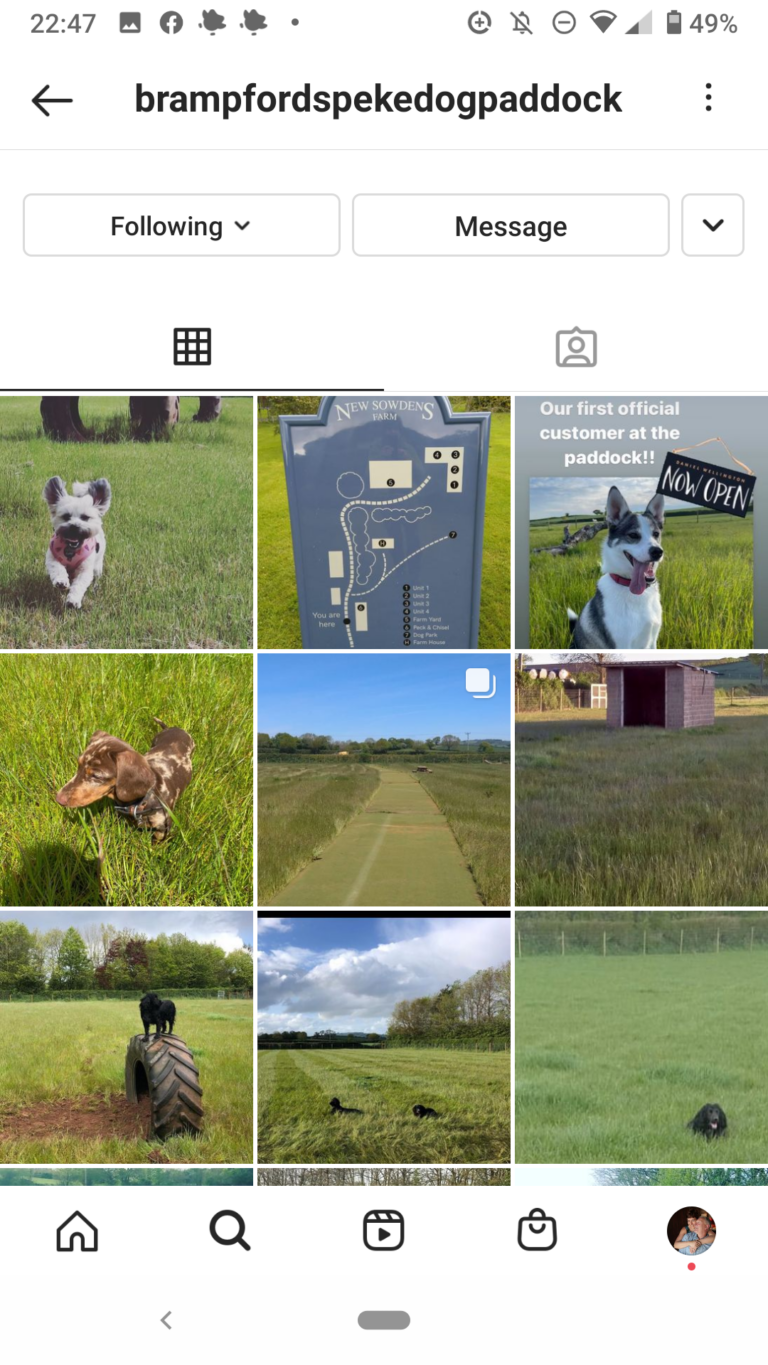Open the brick shelter post
This screenshot has width=768, height=1365.
click(x=641, y=780)
